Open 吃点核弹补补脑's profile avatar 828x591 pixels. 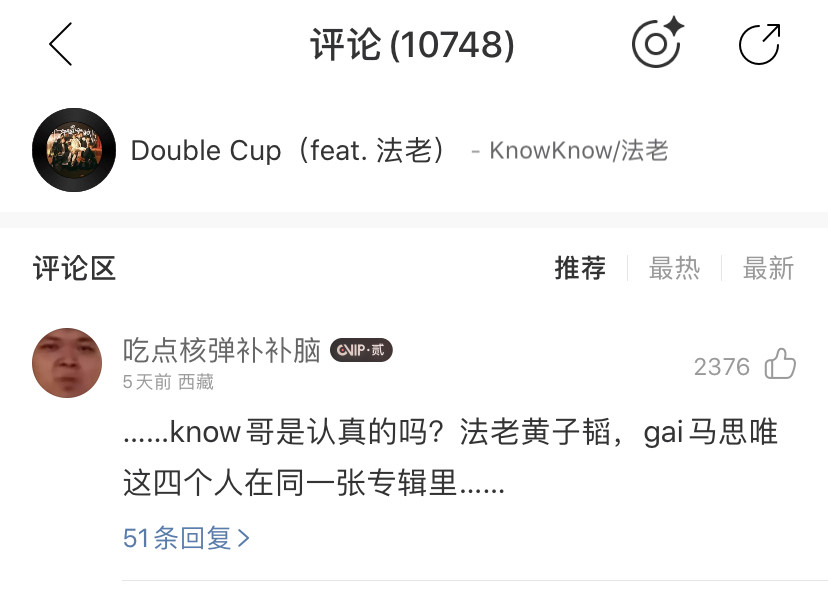[67, 362]
